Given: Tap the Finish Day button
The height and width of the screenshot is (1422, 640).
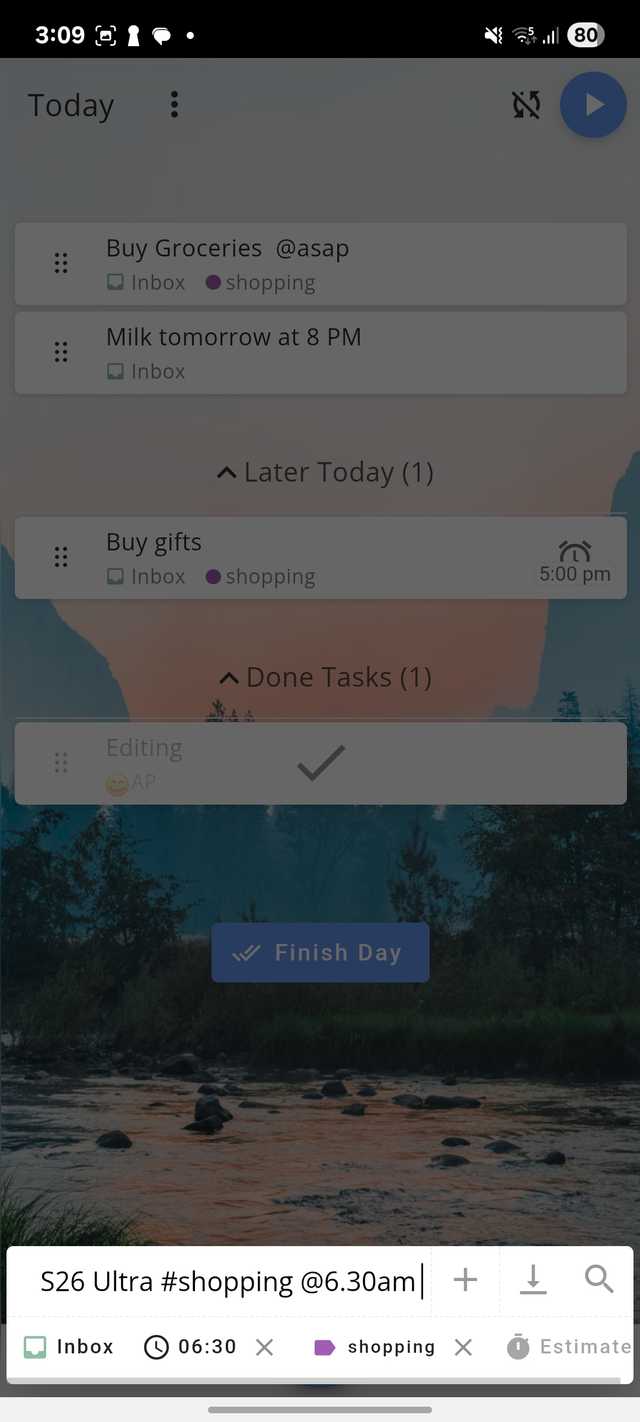Looking at the screenshot, I should [320, 952].
